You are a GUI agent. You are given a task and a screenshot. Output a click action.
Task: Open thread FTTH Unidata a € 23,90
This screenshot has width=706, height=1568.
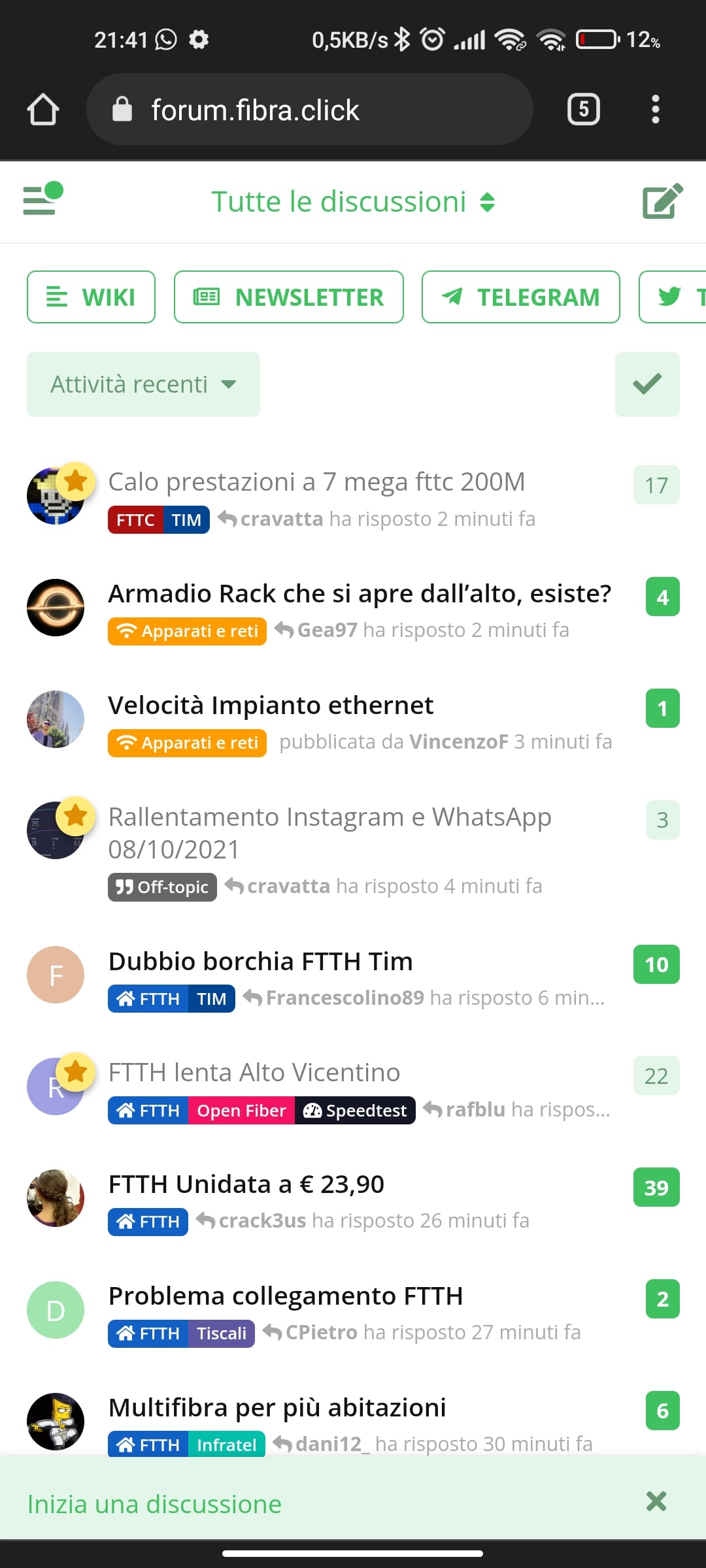(246, 1184)
